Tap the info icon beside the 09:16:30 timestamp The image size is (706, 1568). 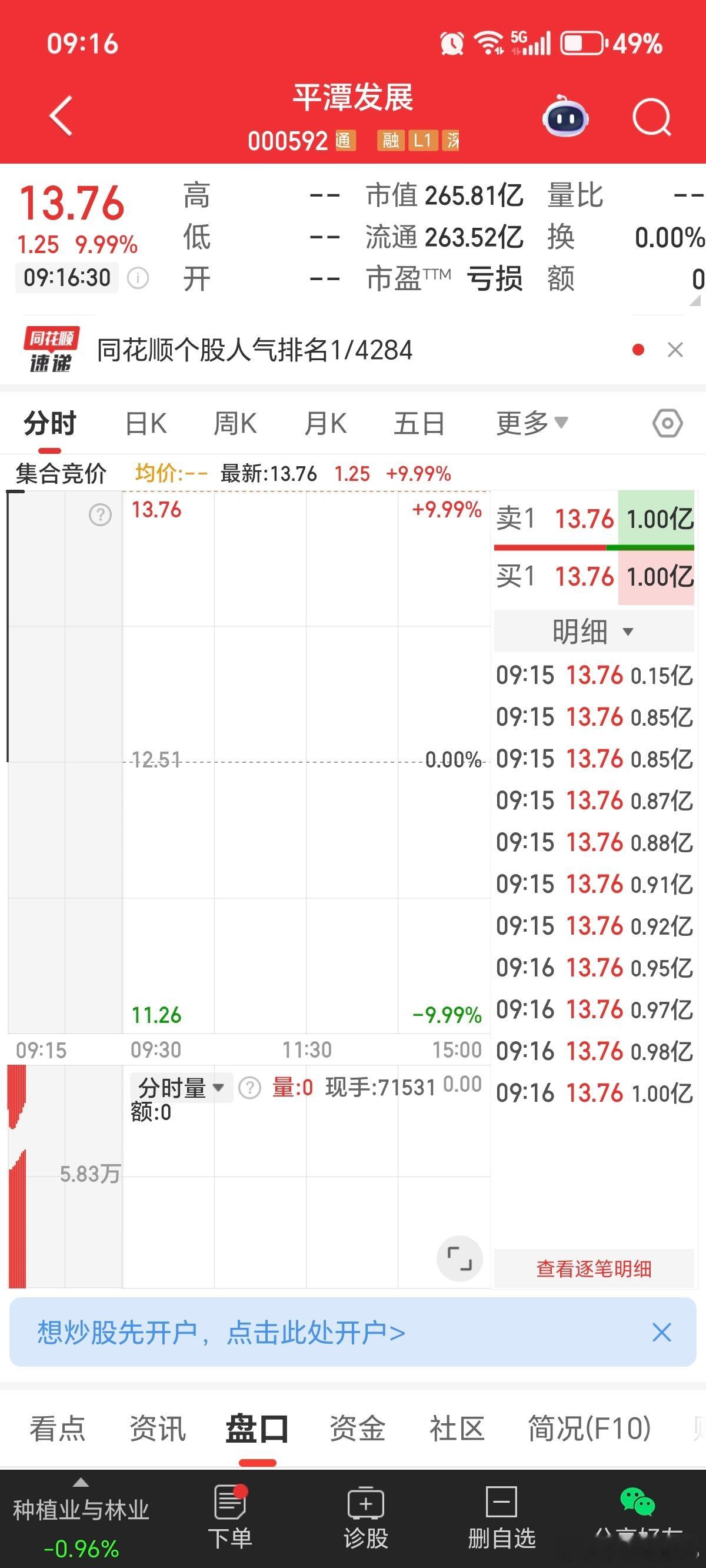pos(139,278)
